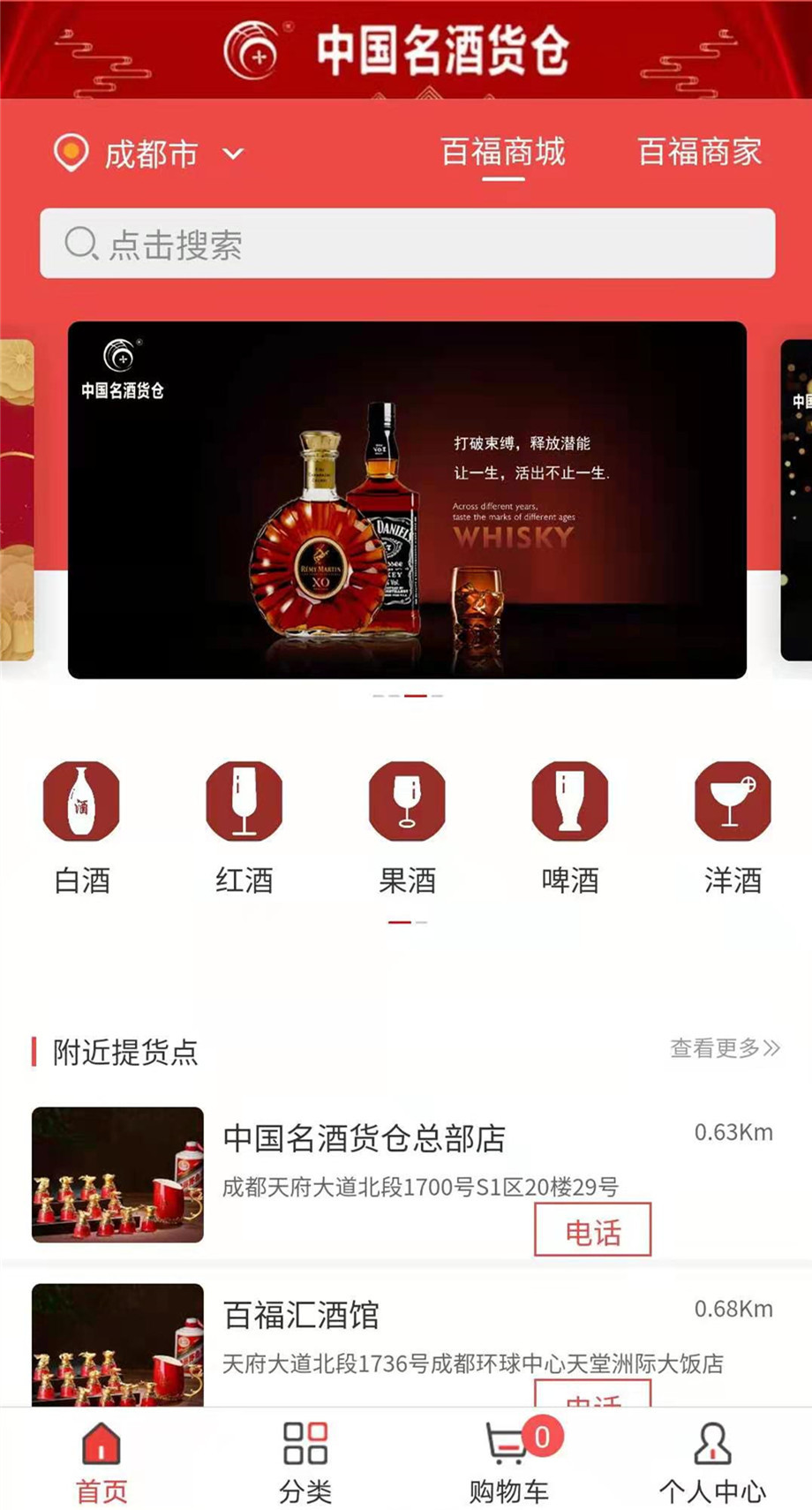Open the 百福汇酒馆 pickup point
The width and height of the screenshot is (812, 1510).
click(300, 1316)
